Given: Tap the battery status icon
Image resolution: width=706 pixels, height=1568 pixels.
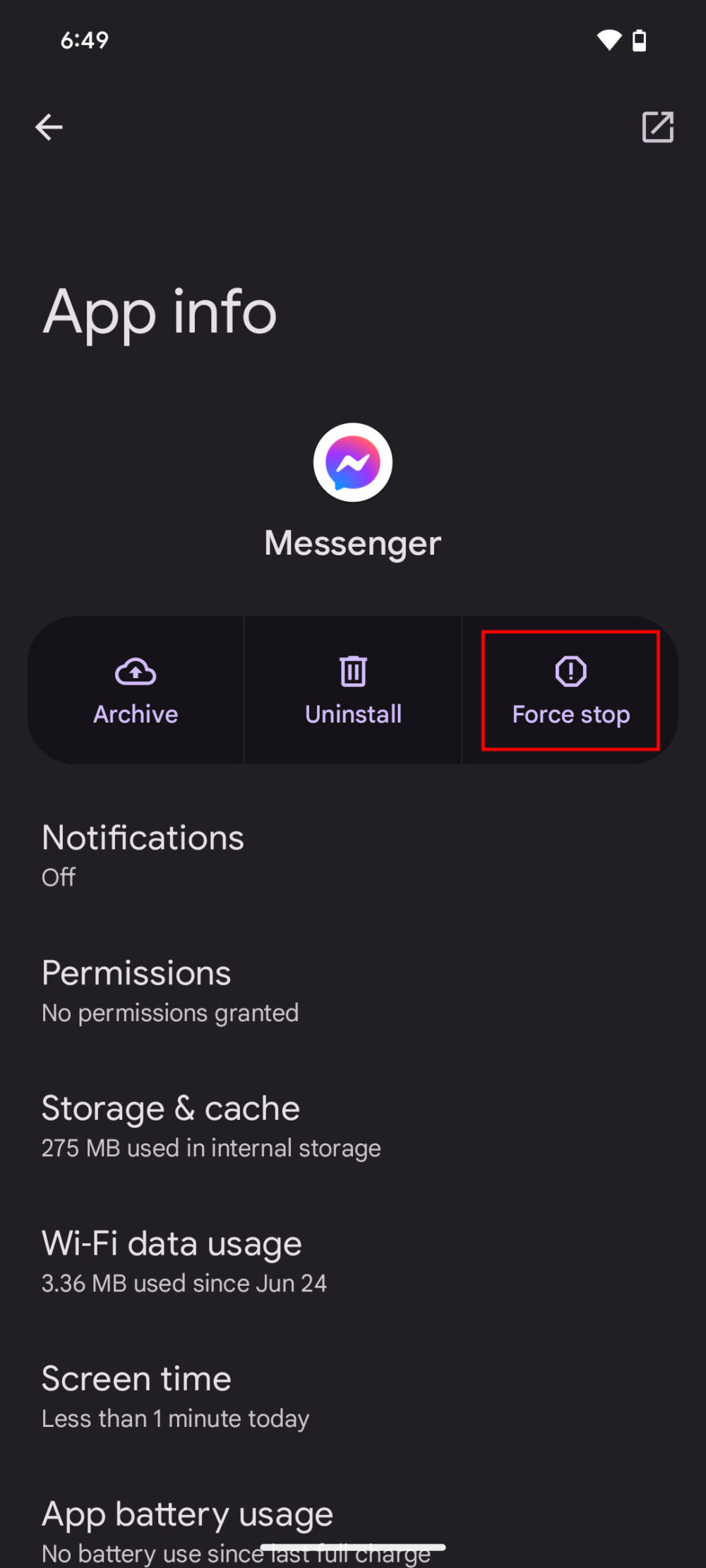Looking at the screenshot, I should click(x=640, y=41).
